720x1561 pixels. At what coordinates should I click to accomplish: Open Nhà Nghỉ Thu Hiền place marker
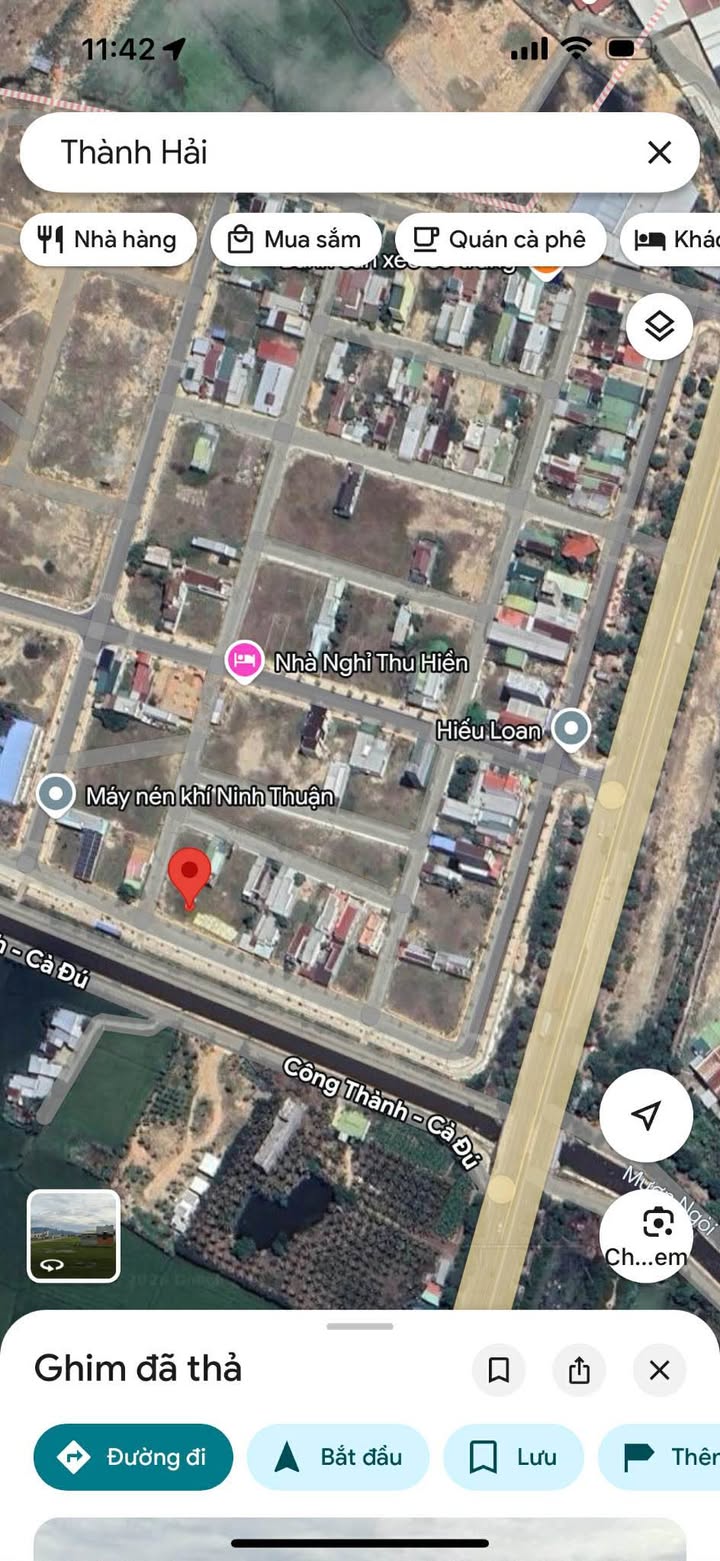point(244,661)
